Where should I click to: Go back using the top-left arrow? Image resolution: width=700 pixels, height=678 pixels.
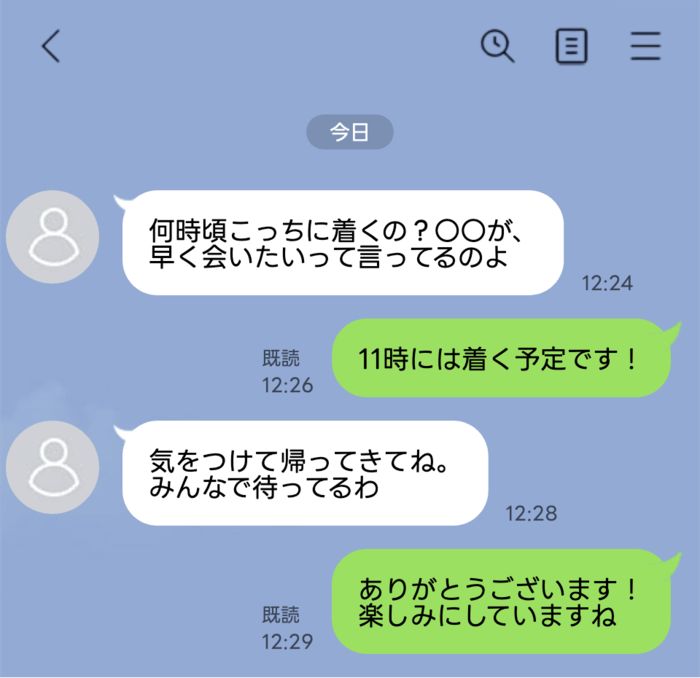point(51,46)
